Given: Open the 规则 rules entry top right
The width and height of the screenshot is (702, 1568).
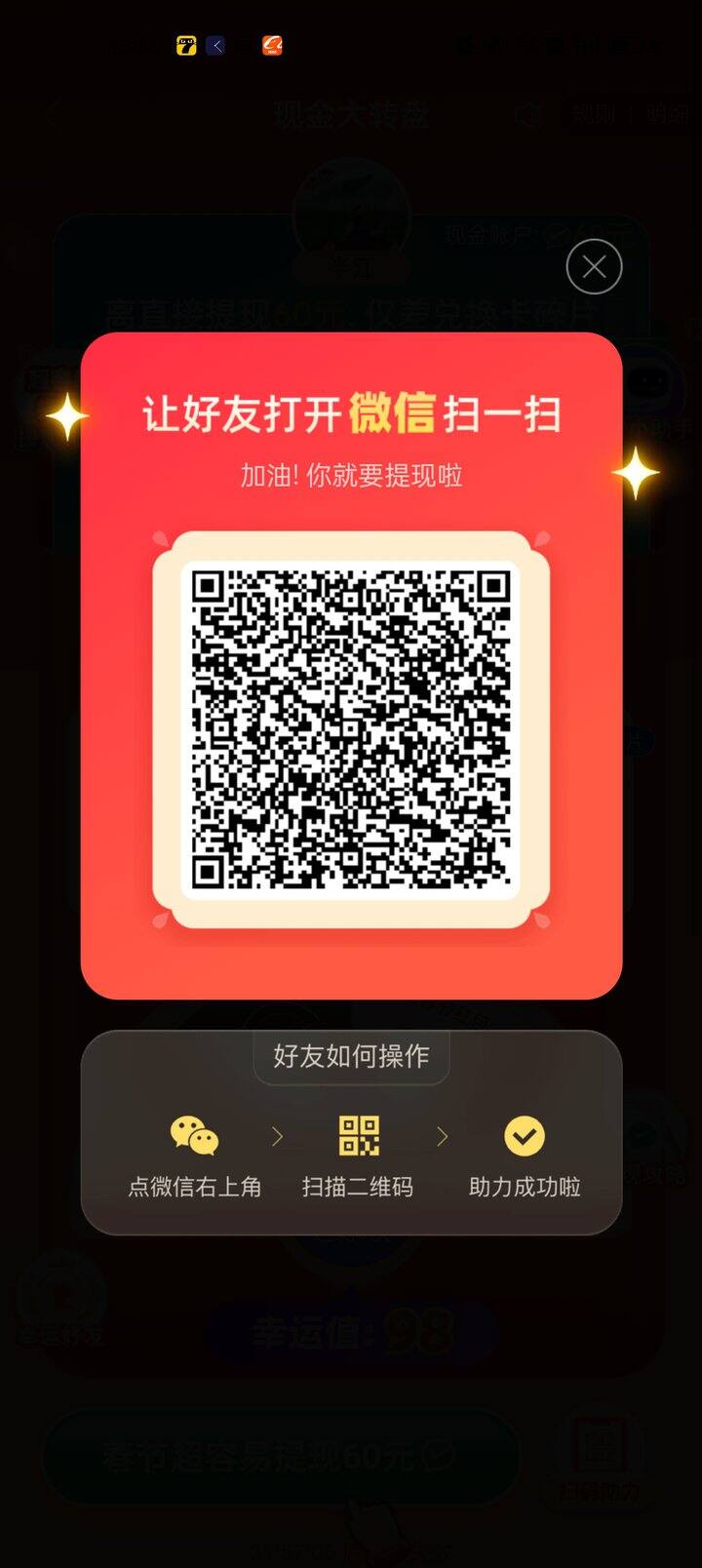Looking at the screenshot, I should click(x=592, y=114).
